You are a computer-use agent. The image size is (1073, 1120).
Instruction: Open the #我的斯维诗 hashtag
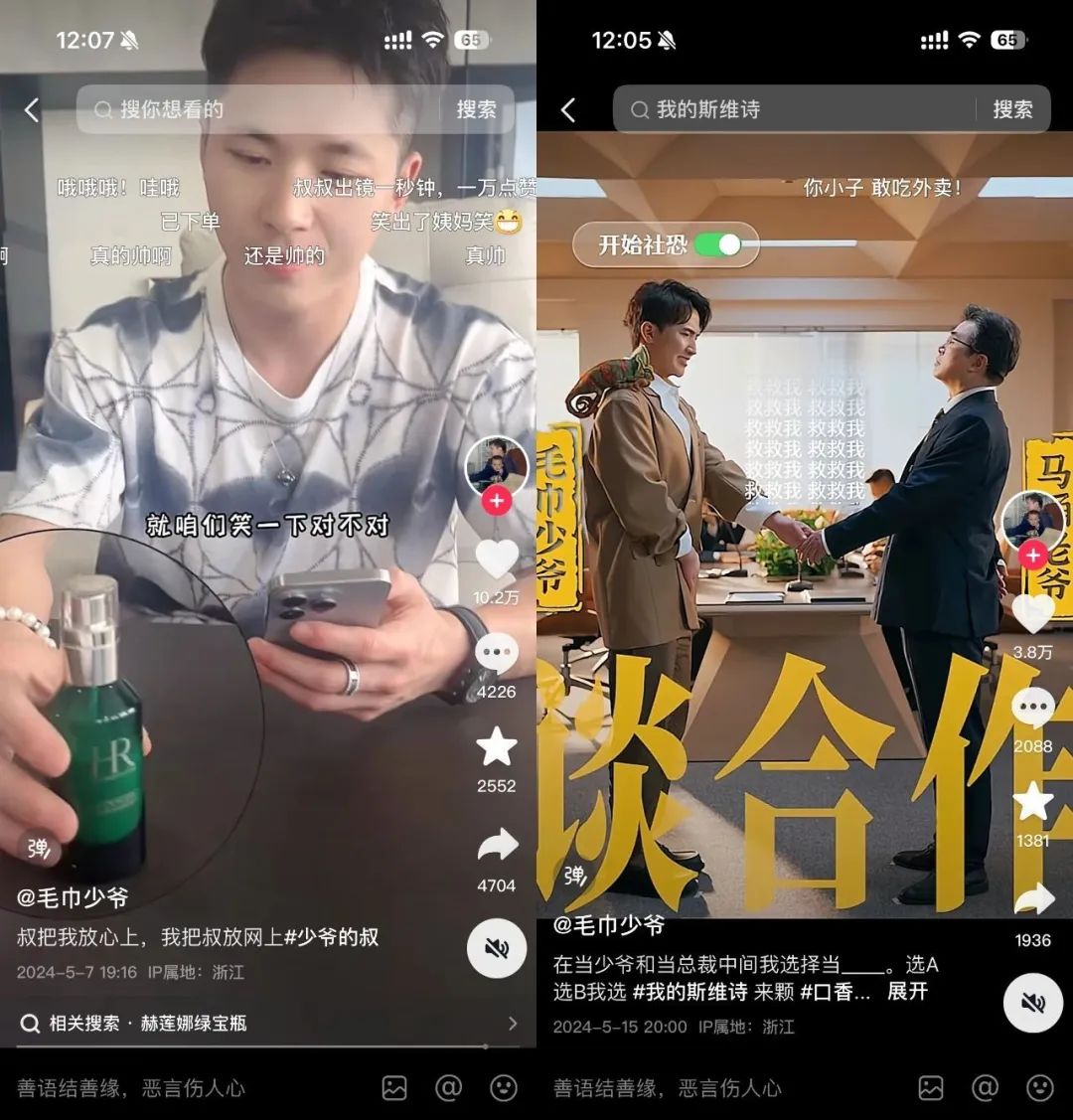[690, 992]
